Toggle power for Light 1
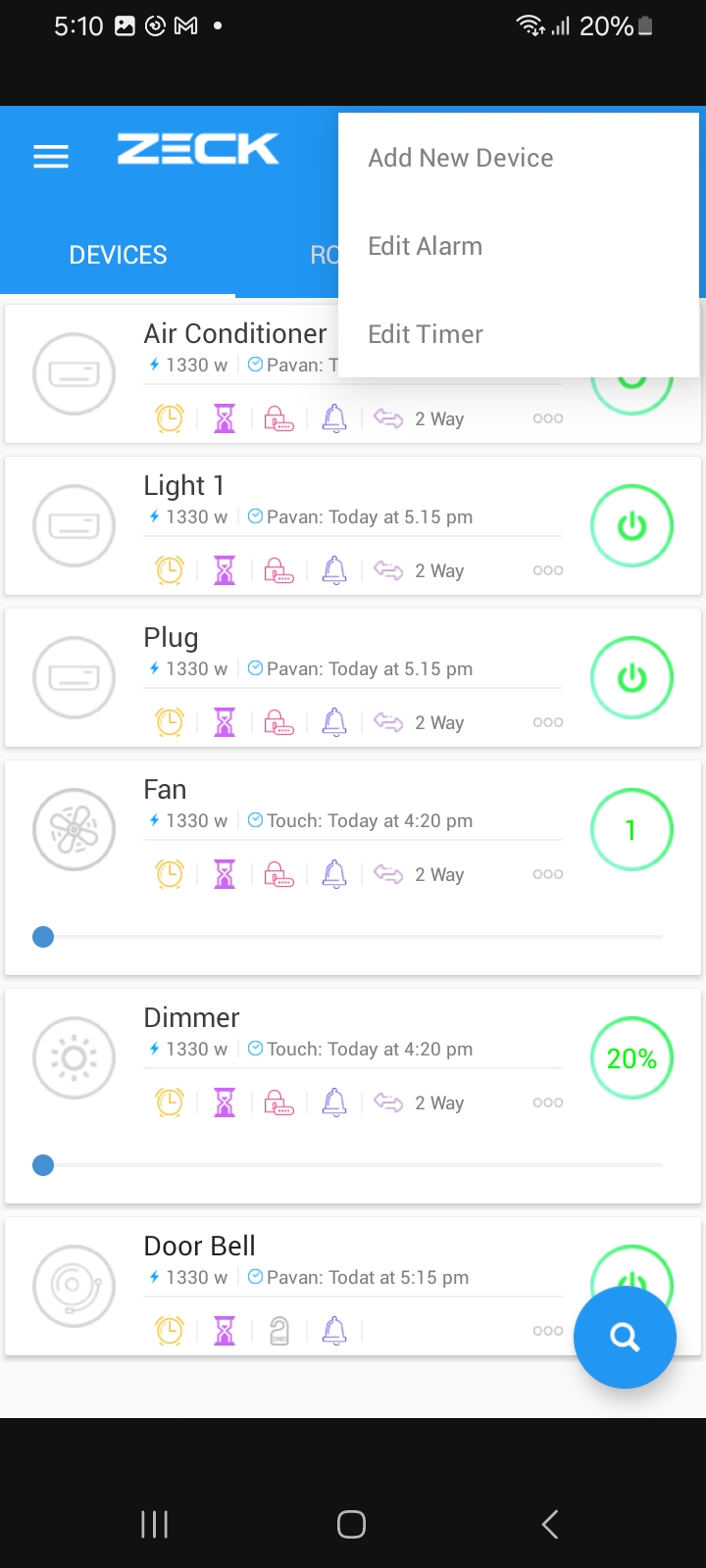This screenshot has height=1568, width=706. click(x=631, y=526)
